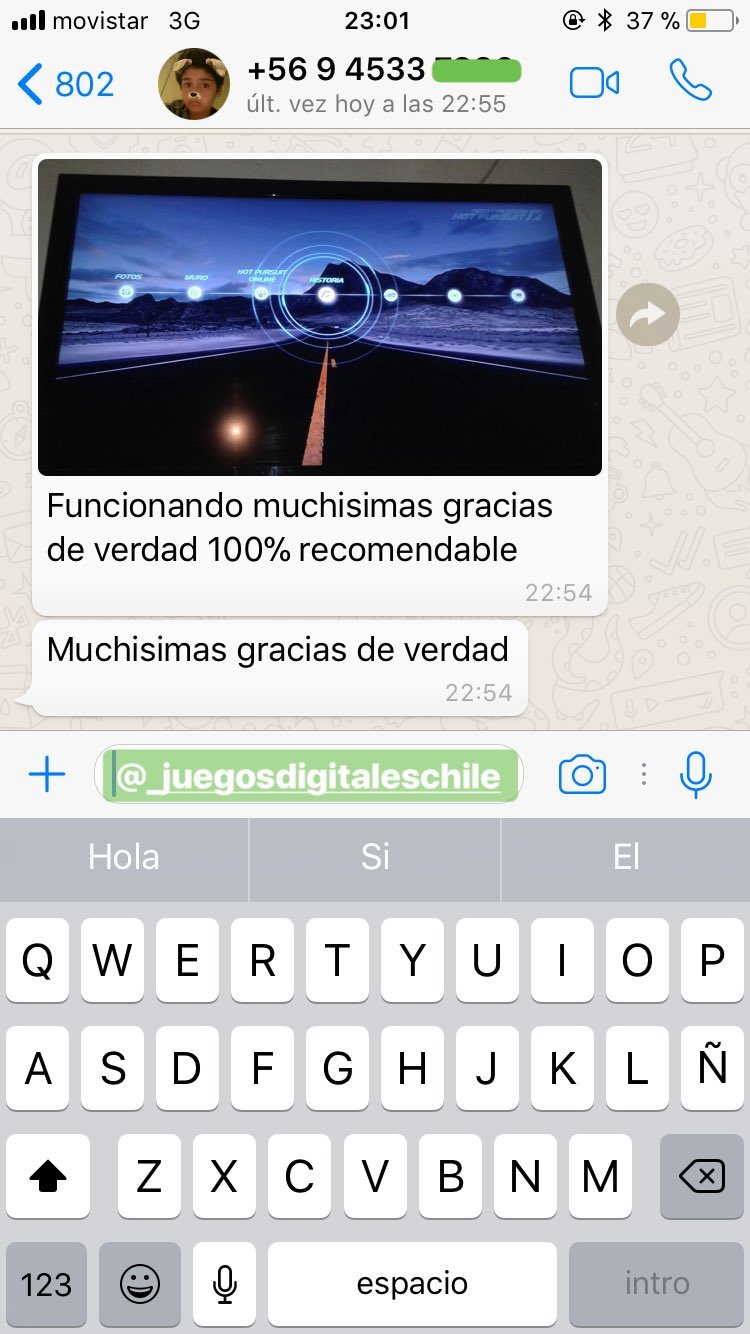Screen dimensions: 750x1334
Task: Tap the plus attach button
Action: (46, 775)
